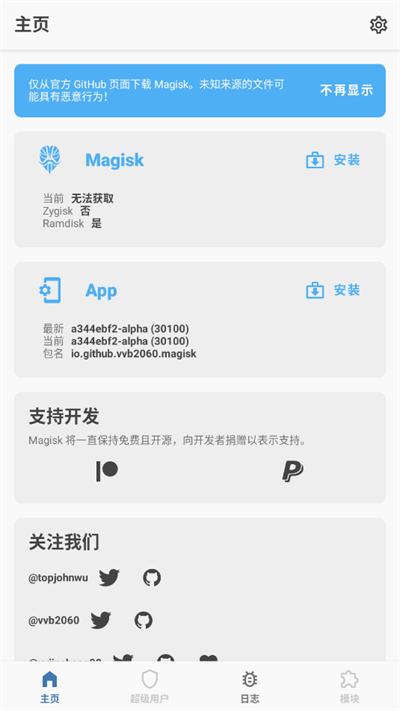Switch to the 超级用户 tab
400x711 pixels.
coord(150,687)
